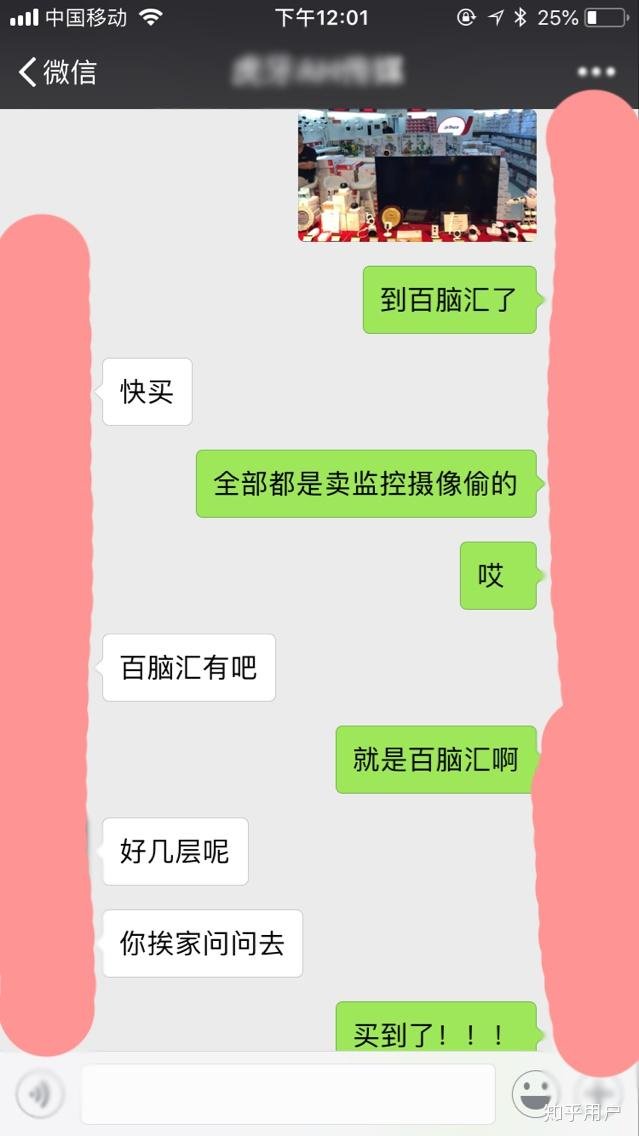Focus the message text field
639x1136 pixels.
(288, 1094)
